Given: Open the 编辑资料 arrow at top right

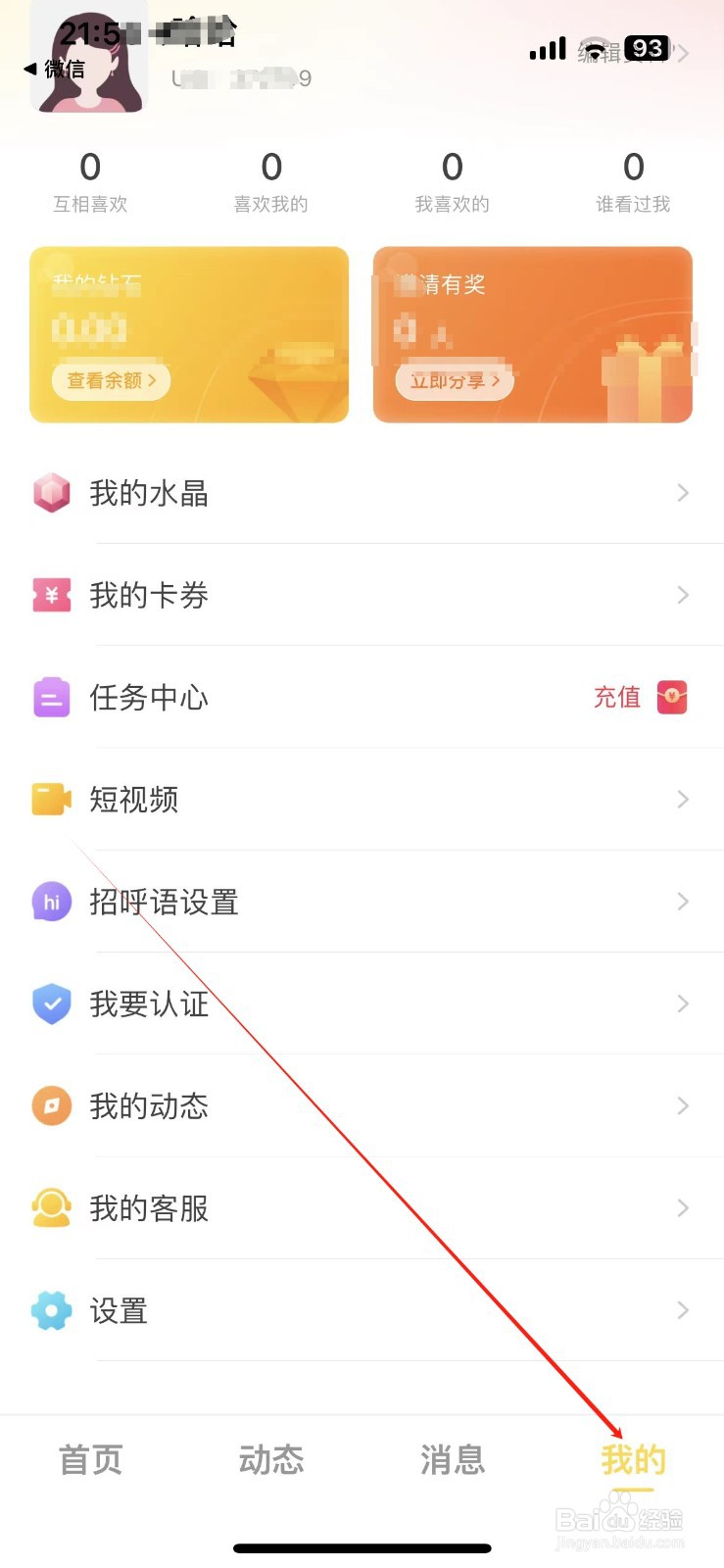Looking at the screenshot, I should [x=686, y=54].
